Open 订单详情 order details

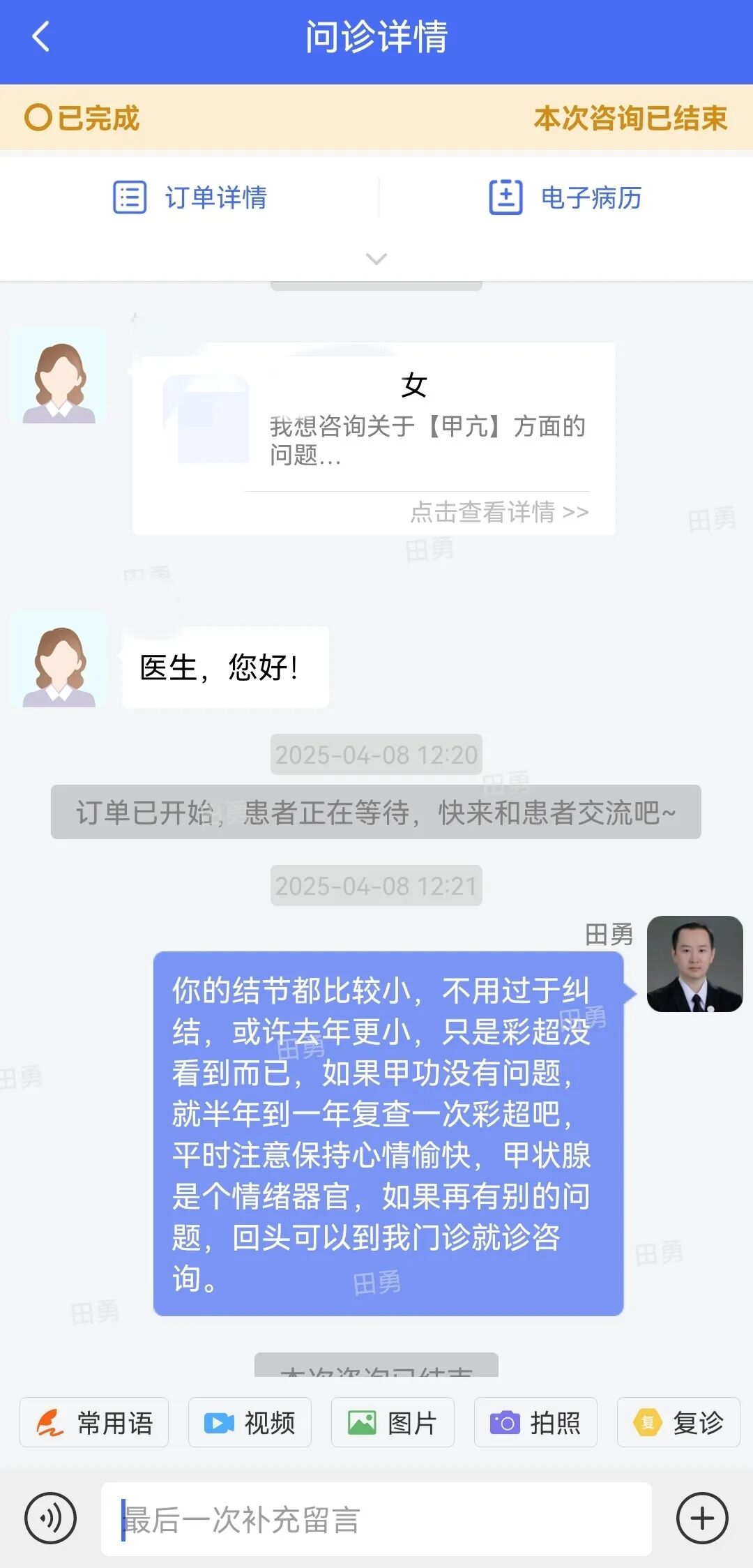point(190,197)
